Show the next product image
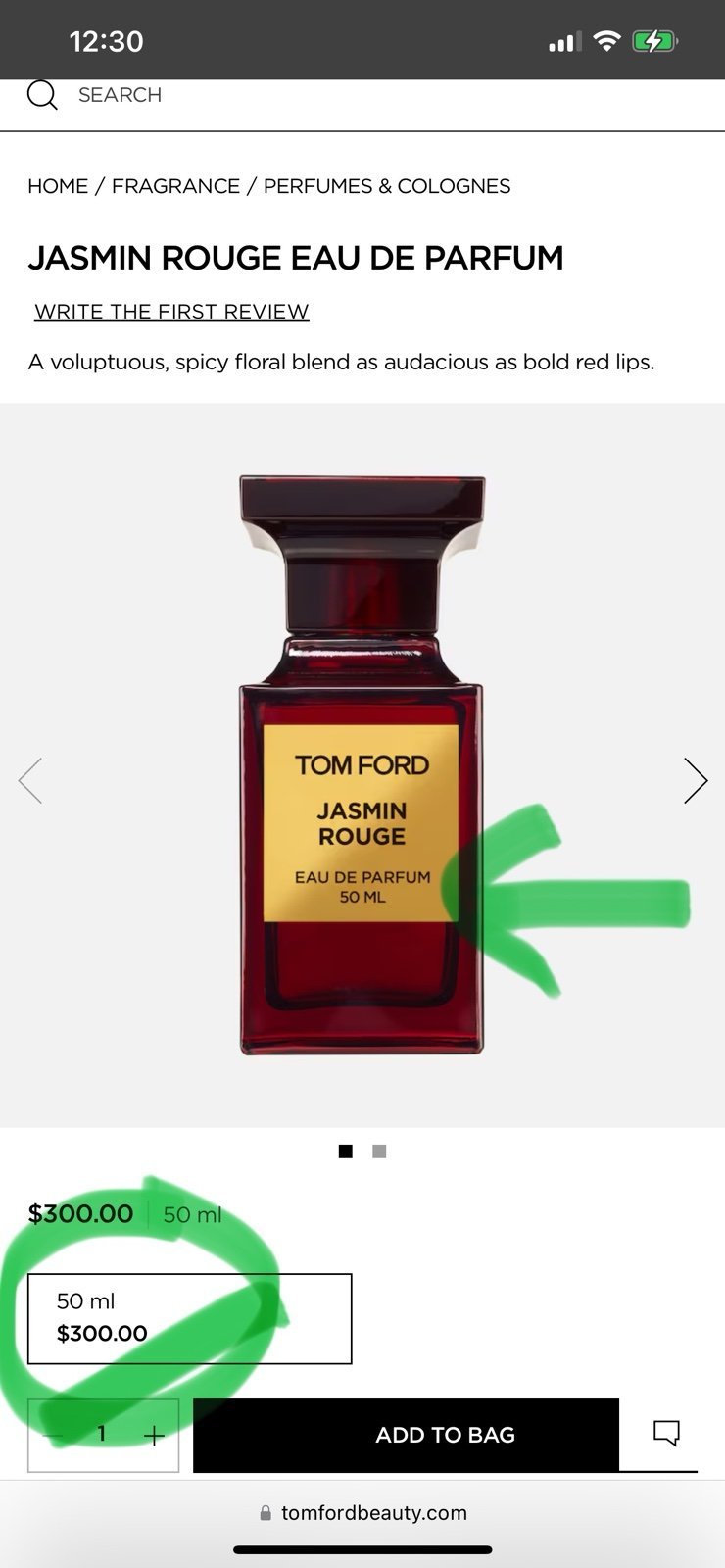 pyautogui.click(x=695, y=781)
